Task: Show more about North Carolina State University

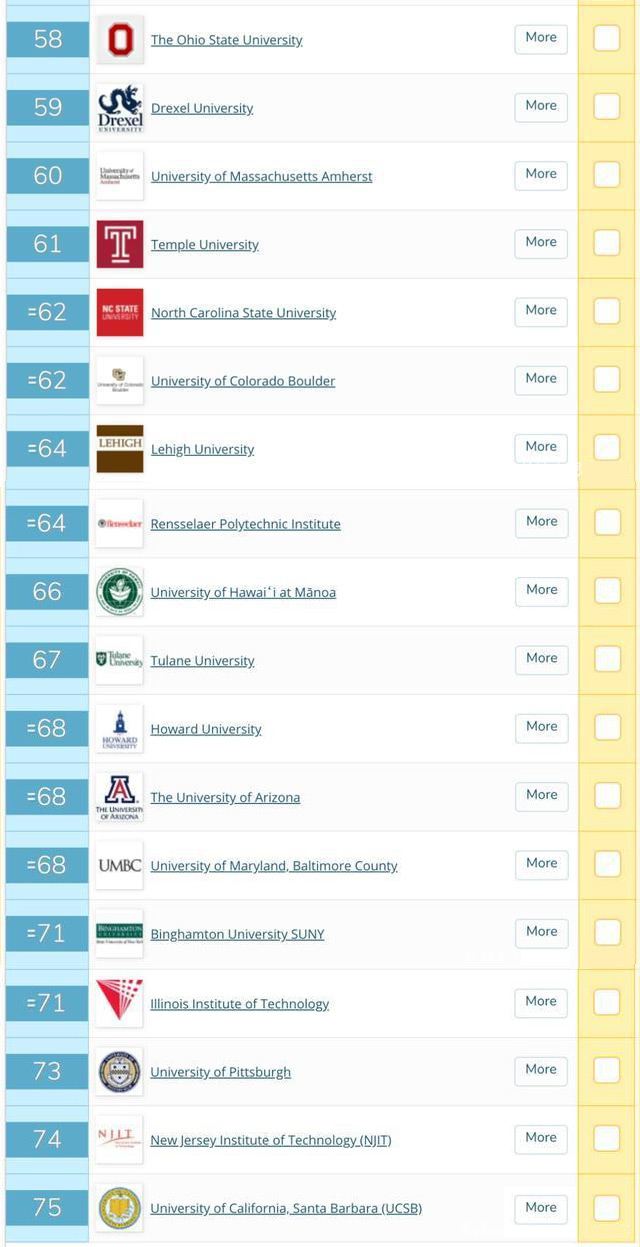Action: pos(541,311)
